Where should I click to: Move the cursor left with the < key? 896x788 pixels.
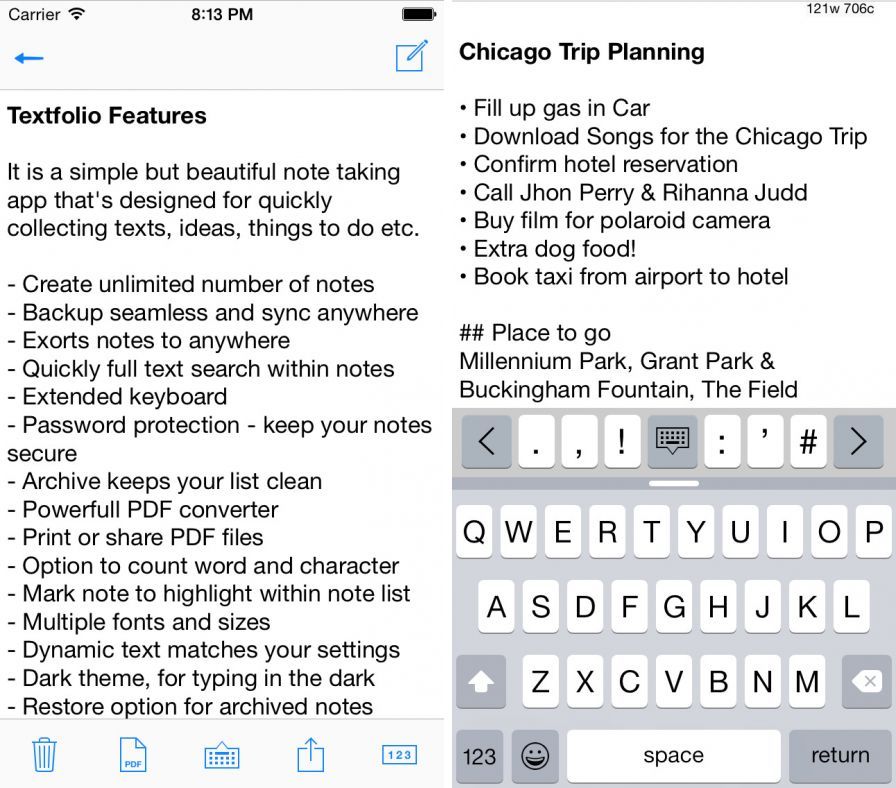click(486, 442)
